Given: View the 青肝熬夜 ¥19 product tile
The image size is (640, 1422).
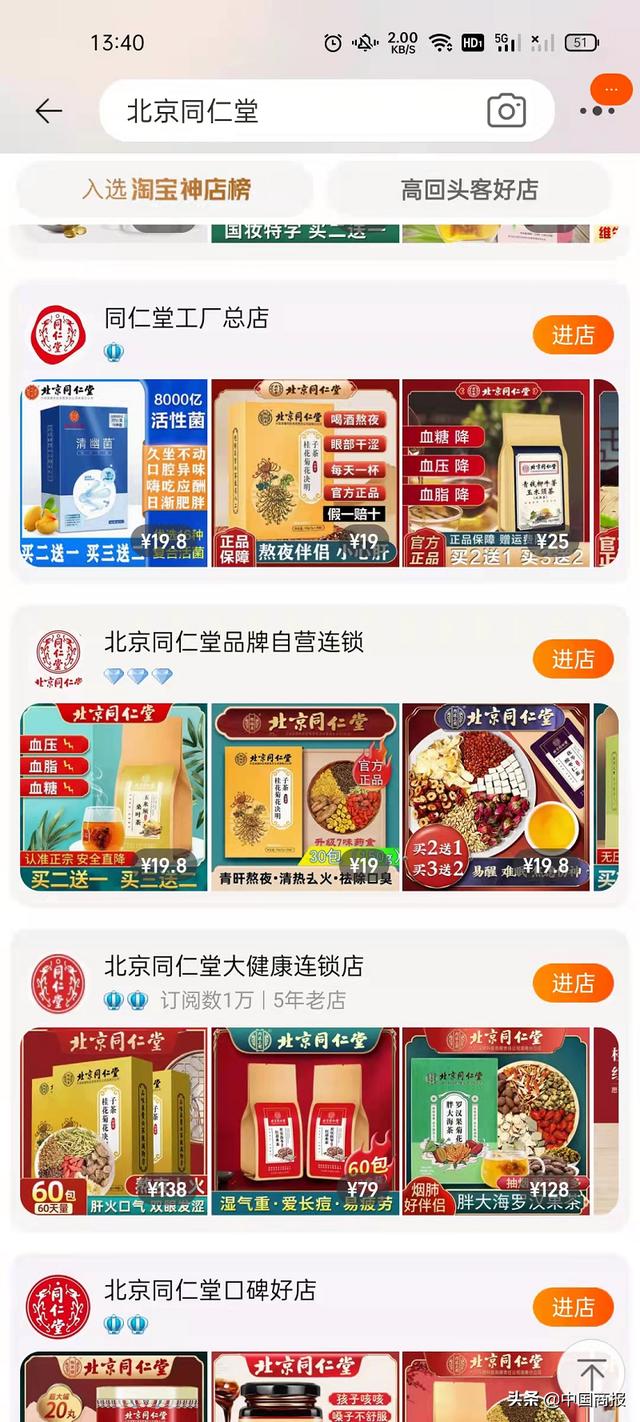Looking at the screenshot, I should coord(305,797).
